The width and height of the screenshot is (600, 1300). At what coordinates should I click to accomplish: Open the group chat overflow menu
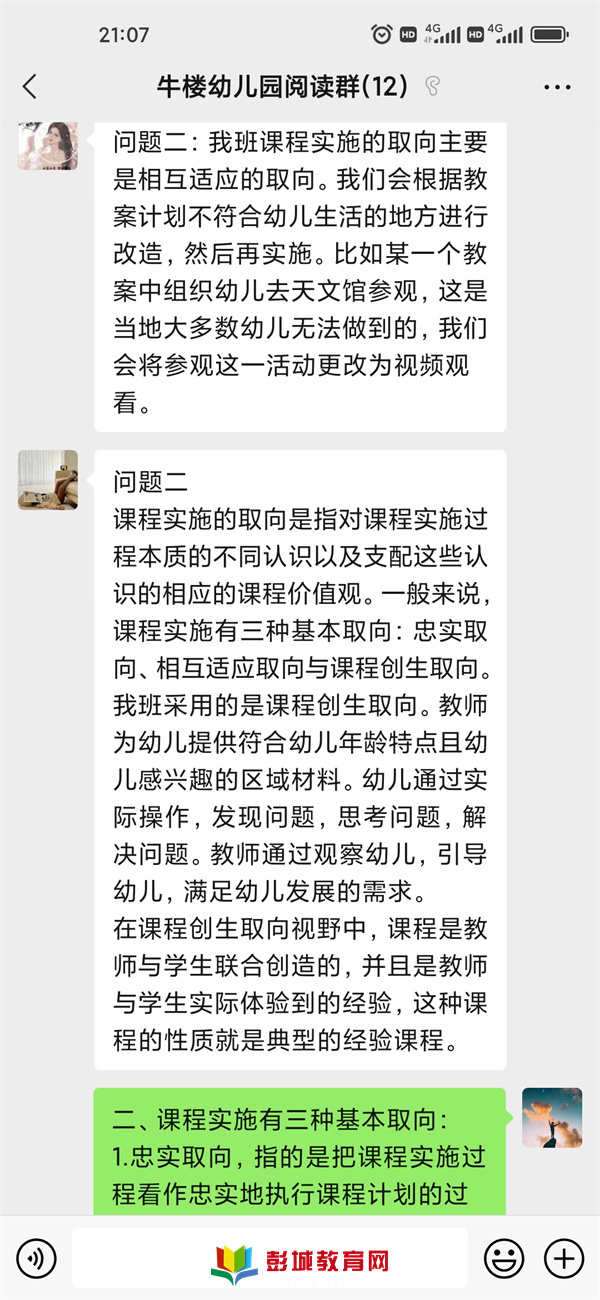tap(557, 87)
